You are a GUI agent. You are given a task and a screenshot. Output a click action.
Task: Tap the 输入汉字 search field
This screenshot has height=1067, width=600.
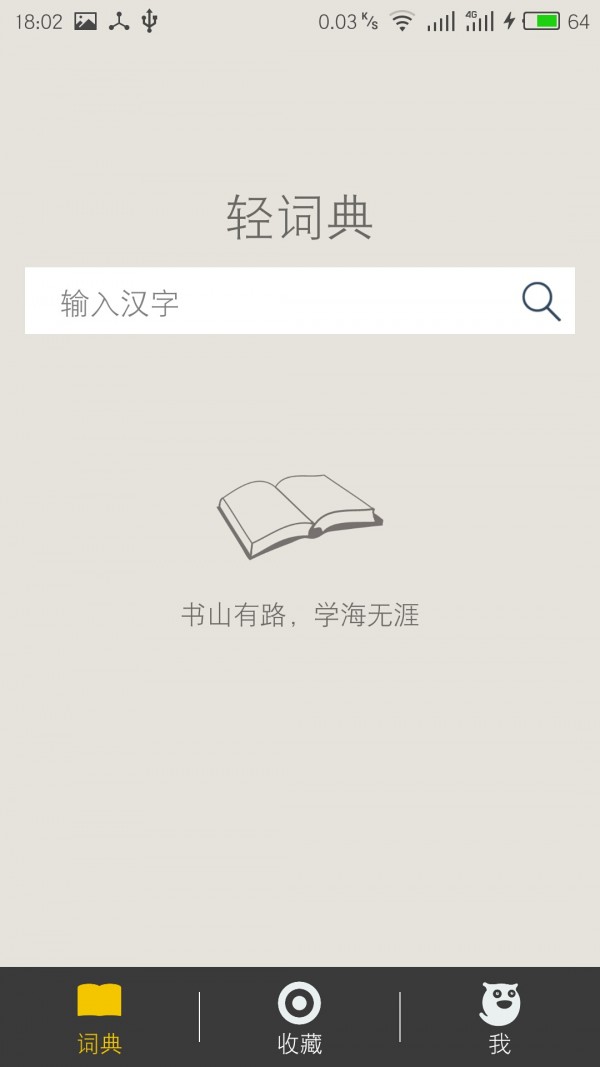point(270,301)
